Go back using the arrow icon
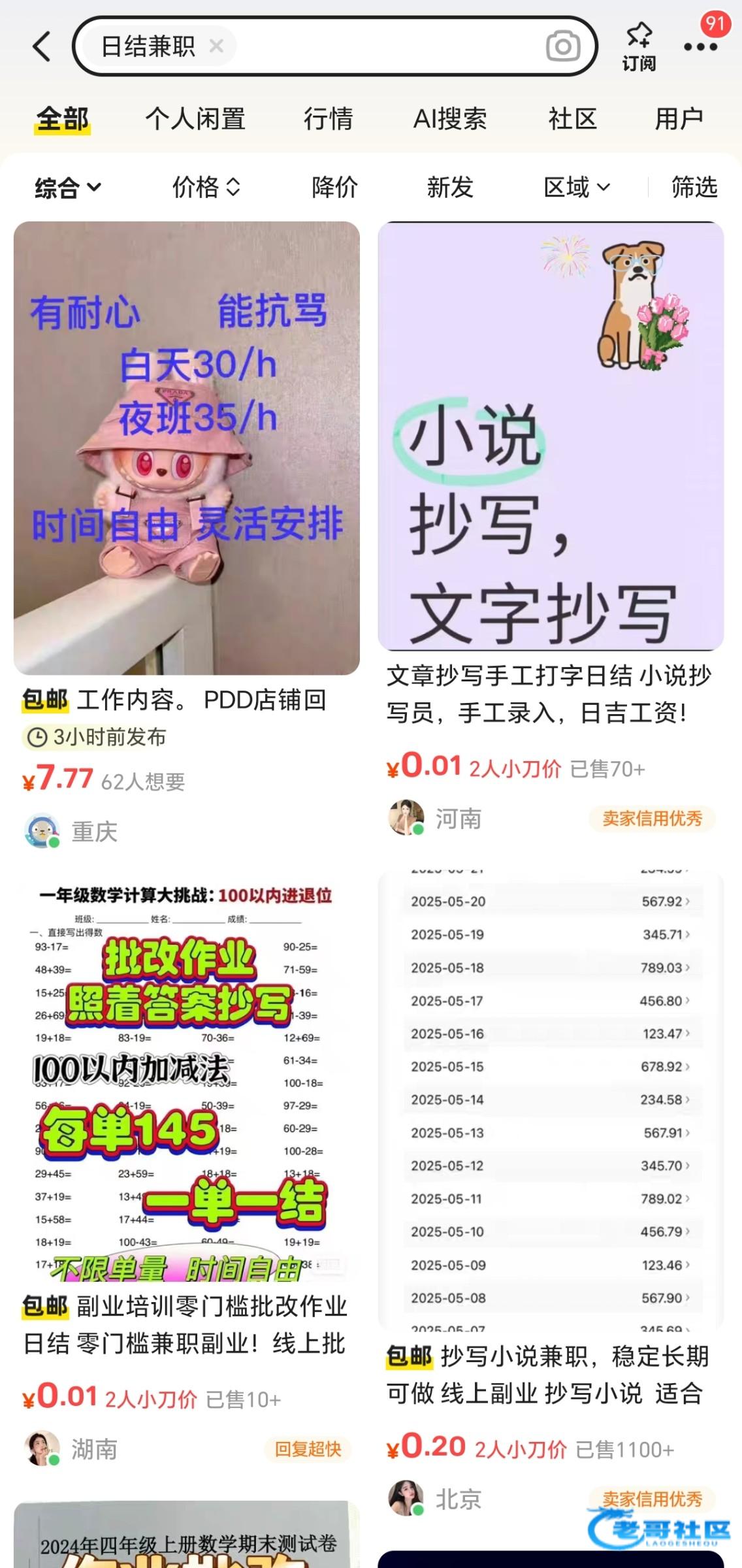 [42, 46]
